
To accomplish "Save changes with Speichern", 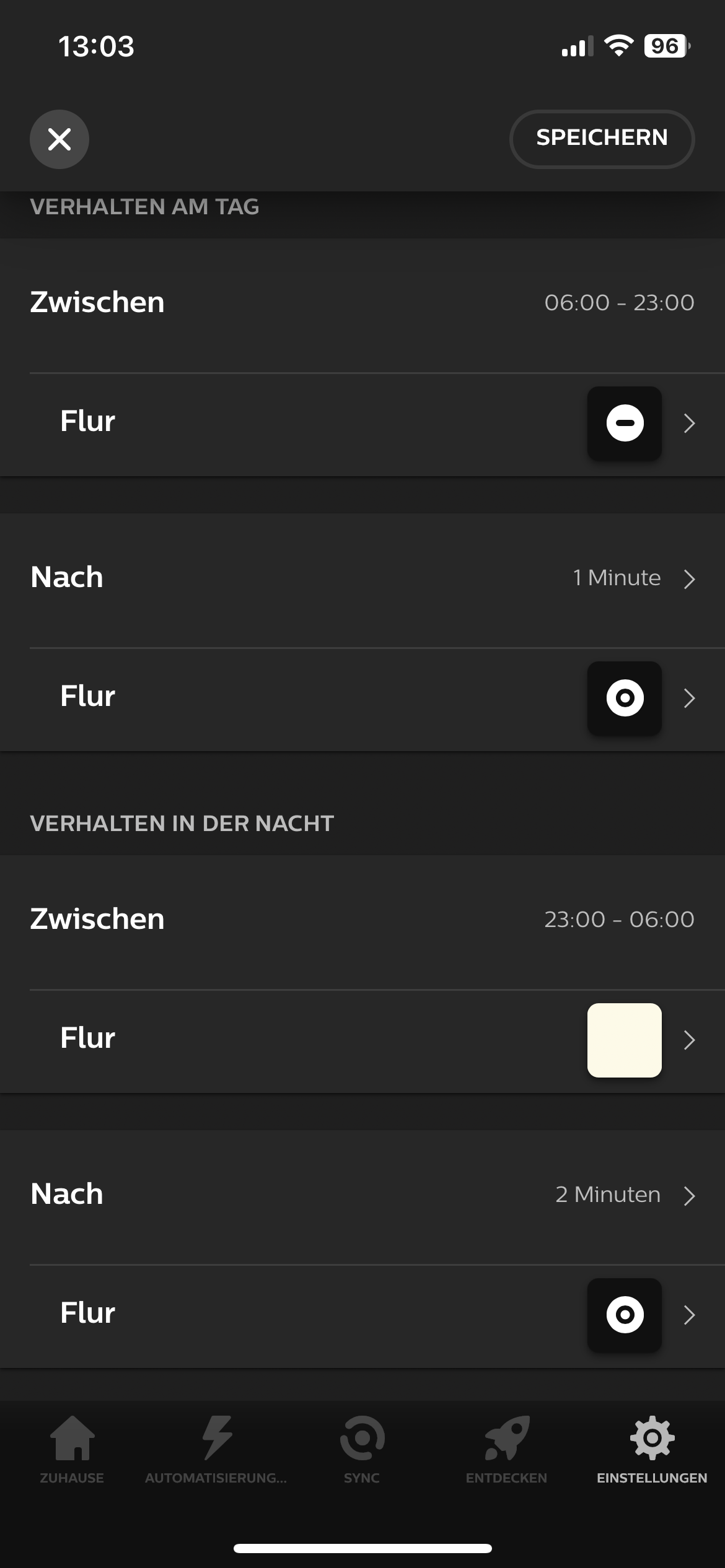I will coord(602,139).
